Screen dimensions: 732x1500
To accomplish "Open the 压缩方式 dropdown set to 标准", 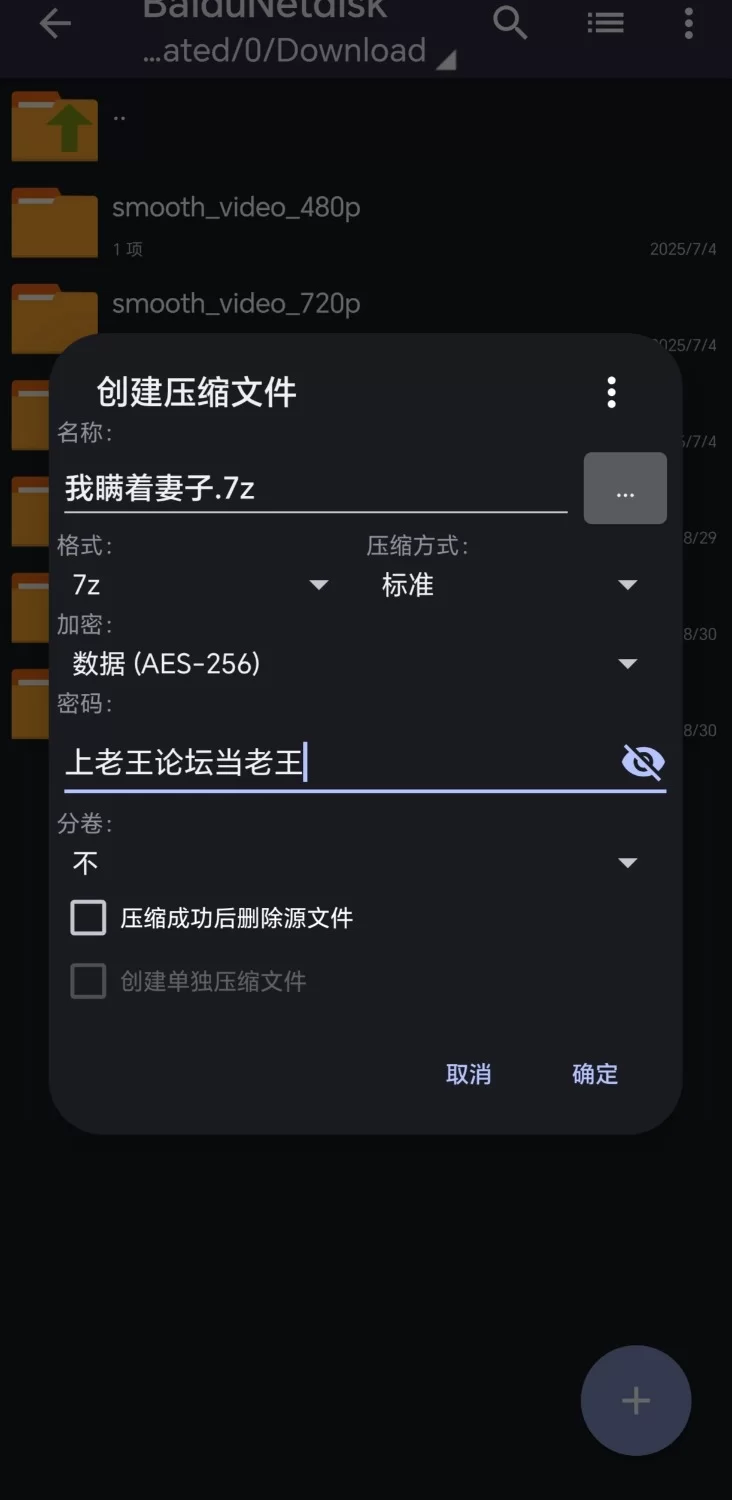I will tap(510, 585).
